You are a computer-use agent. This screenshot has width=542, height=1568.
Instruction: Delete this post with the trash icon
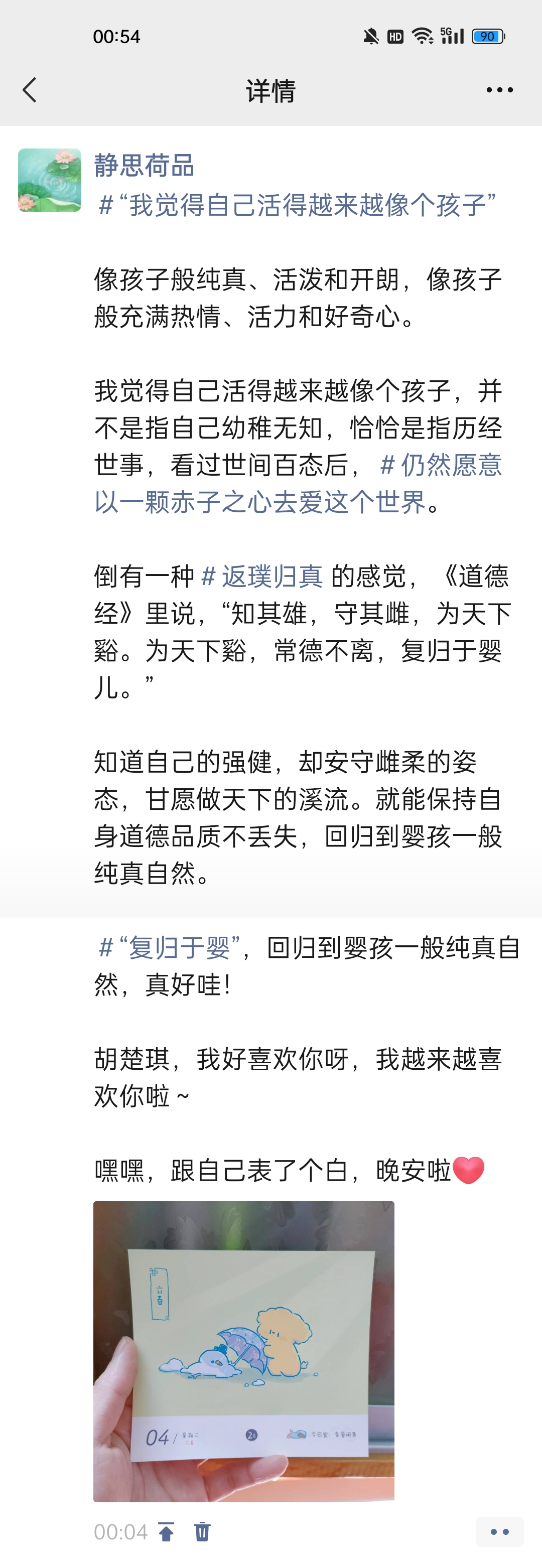click(202, 1531)
